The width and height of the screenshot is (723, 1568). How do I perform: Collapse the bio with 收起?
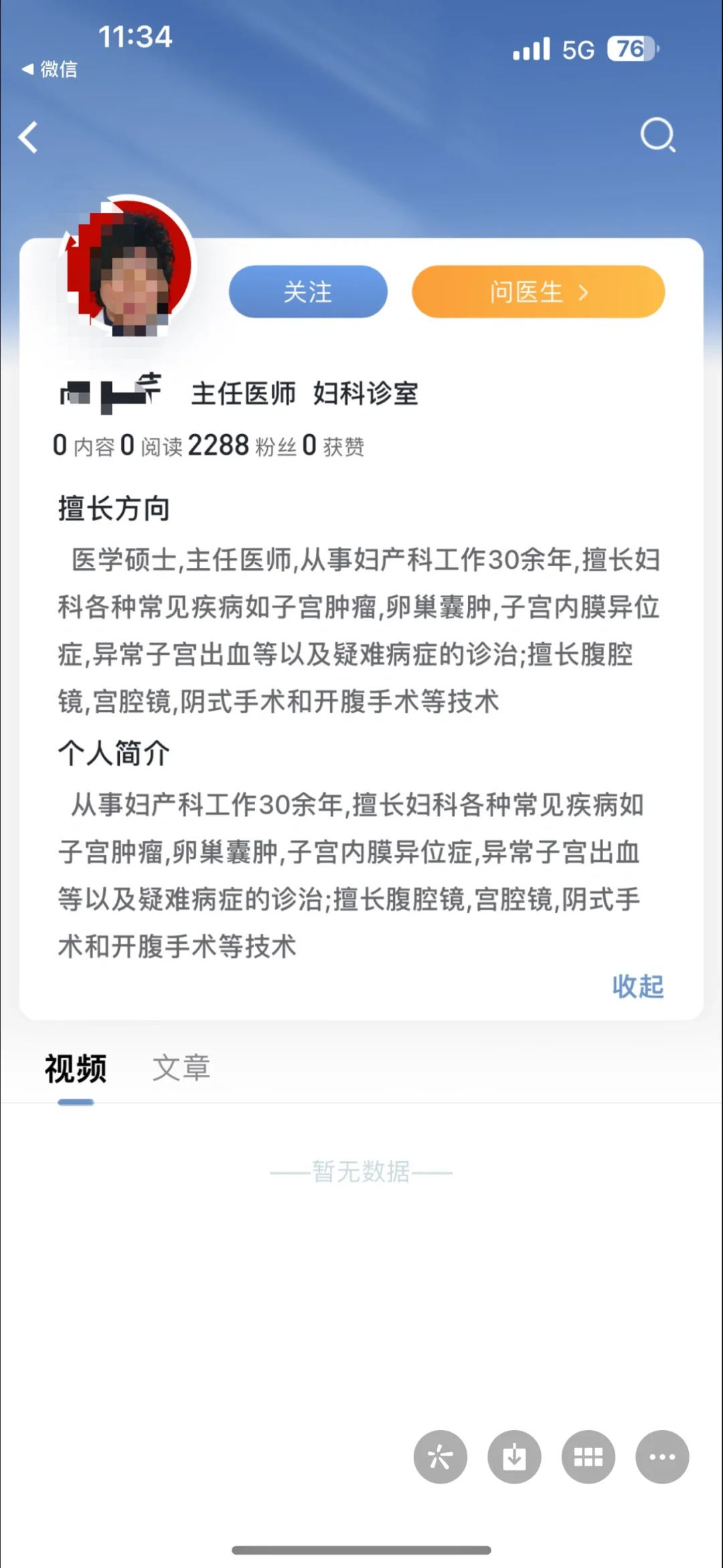(x=637, y=986)
